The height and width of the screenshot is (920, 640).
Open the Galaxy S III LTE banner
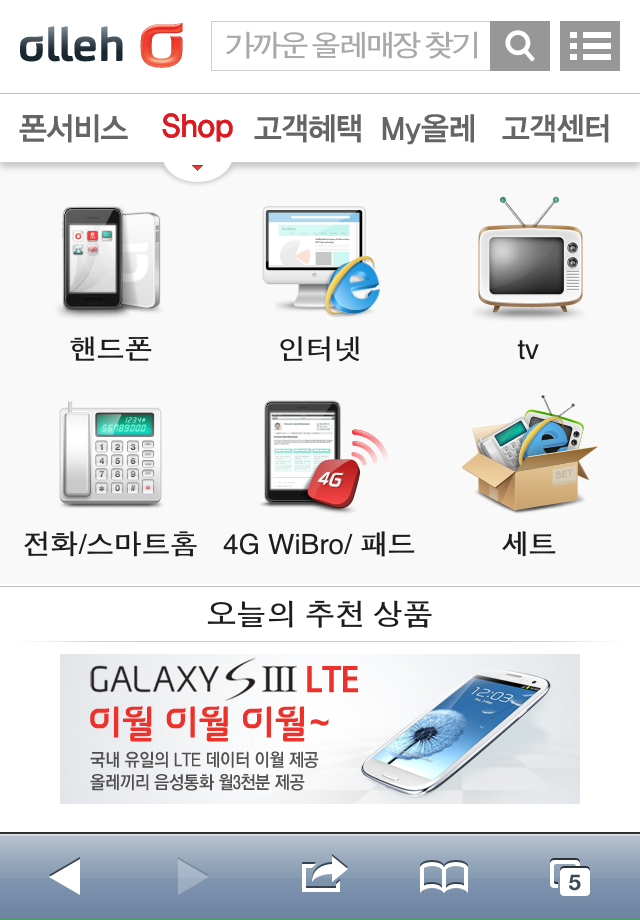coord(320,728)
